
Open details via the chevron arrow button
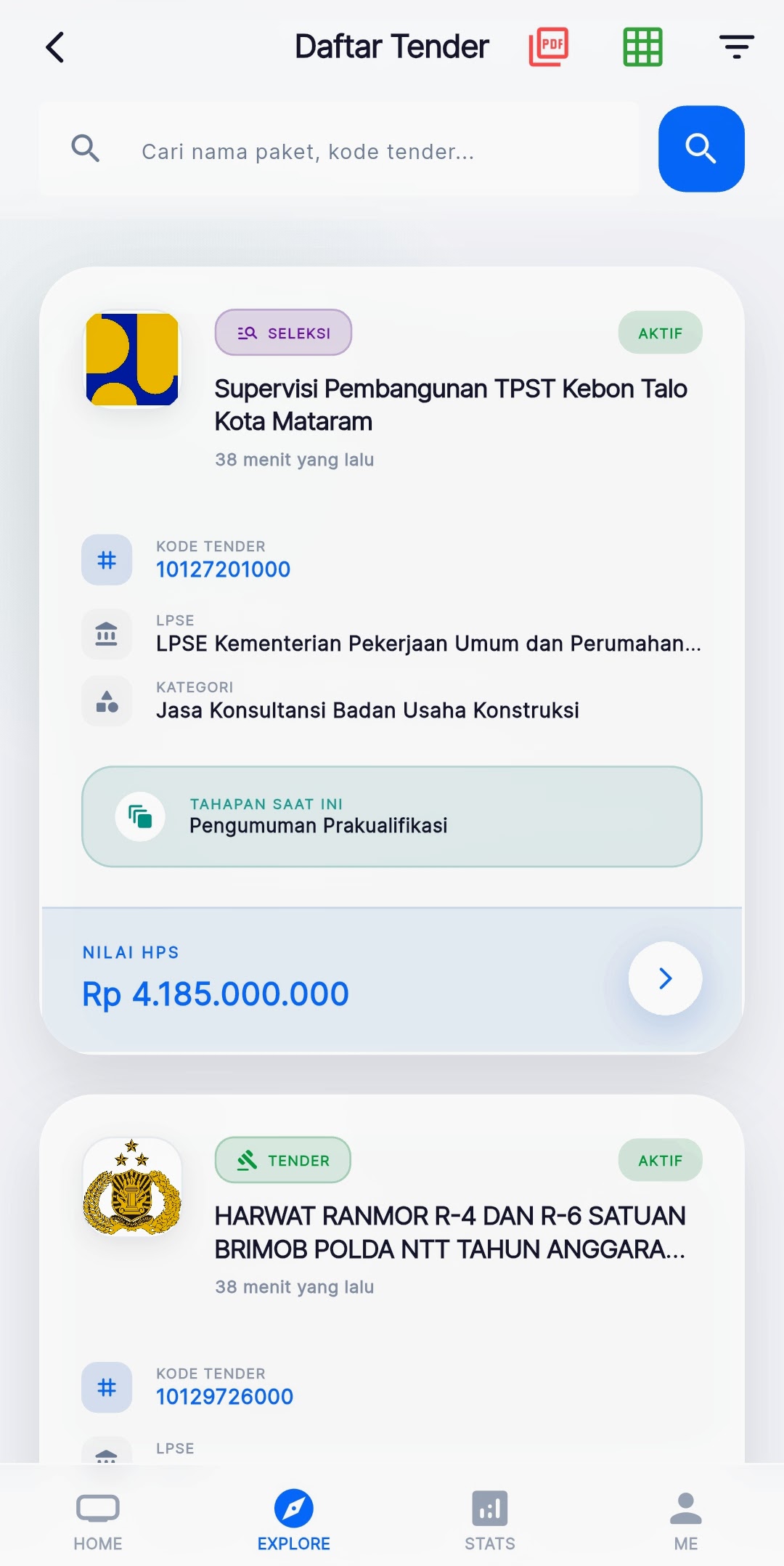(664, 978)
